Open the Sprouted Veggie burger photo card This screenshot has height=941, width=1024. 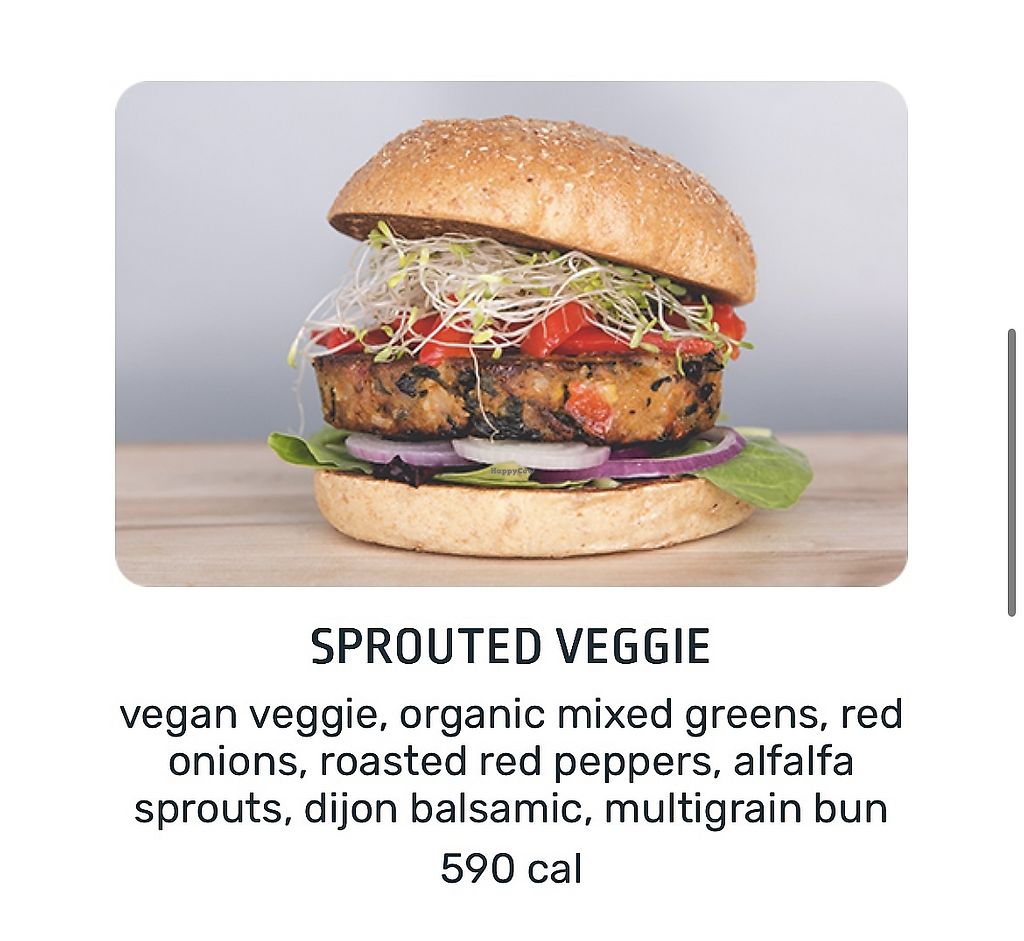(x=511, y=333)
